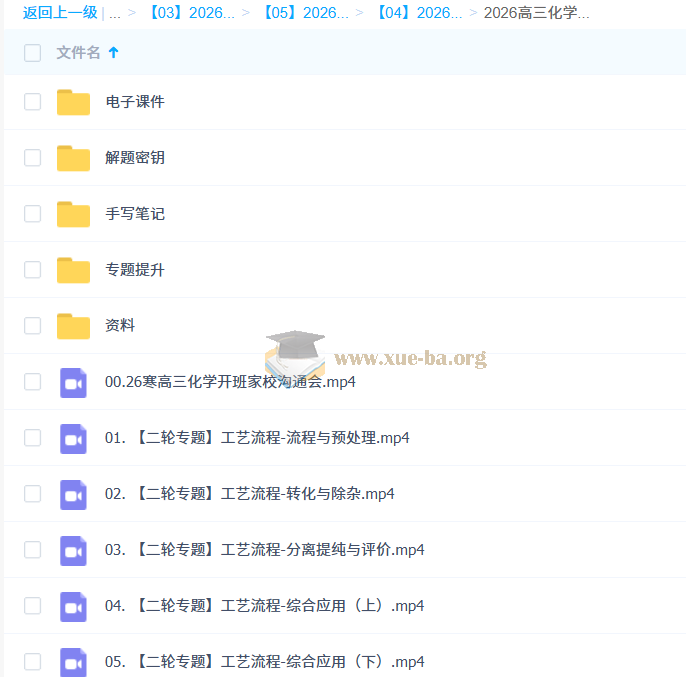Tick the select-all checkbox beside 文件名
Screen dimensions: 686x677
[33, 53]
